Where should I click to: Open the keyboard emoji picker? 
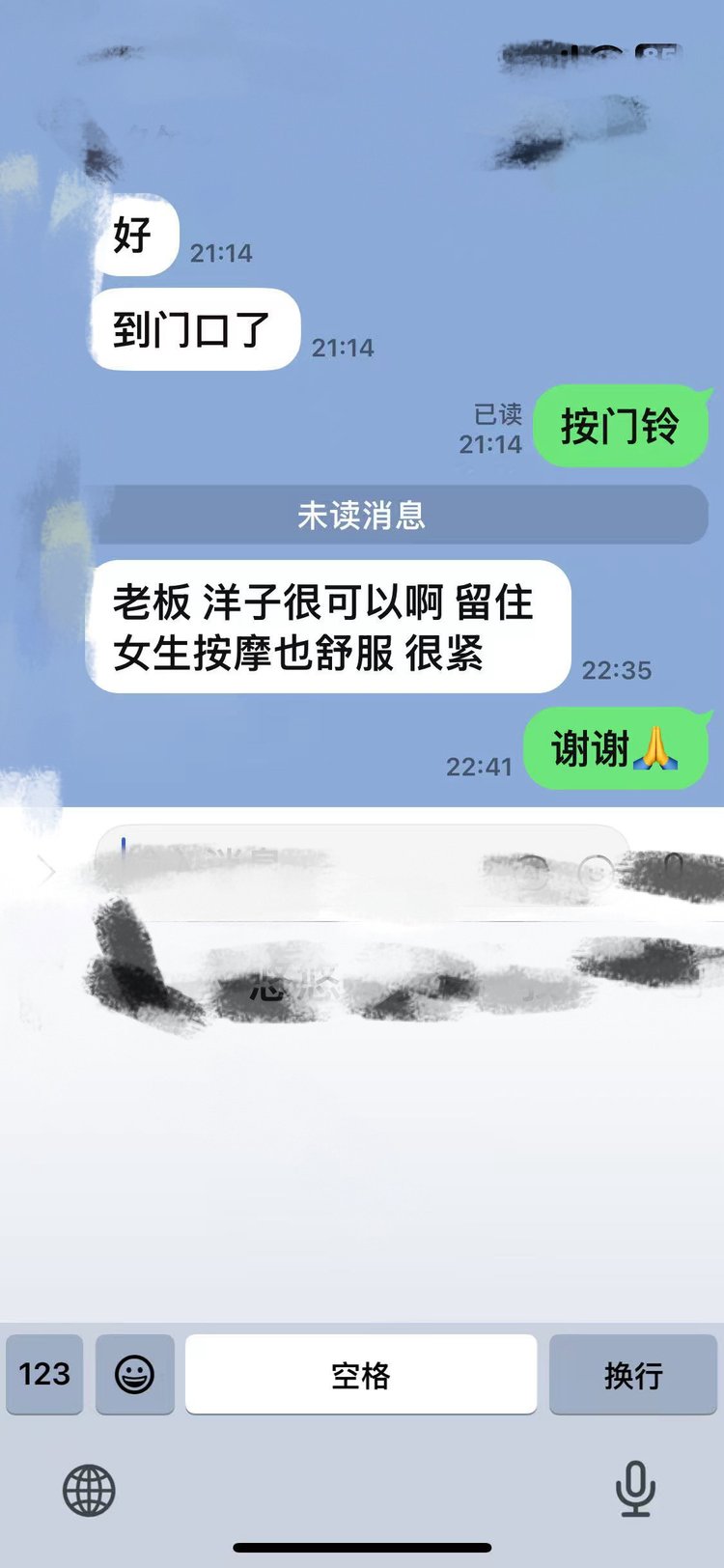(135, 1374)
